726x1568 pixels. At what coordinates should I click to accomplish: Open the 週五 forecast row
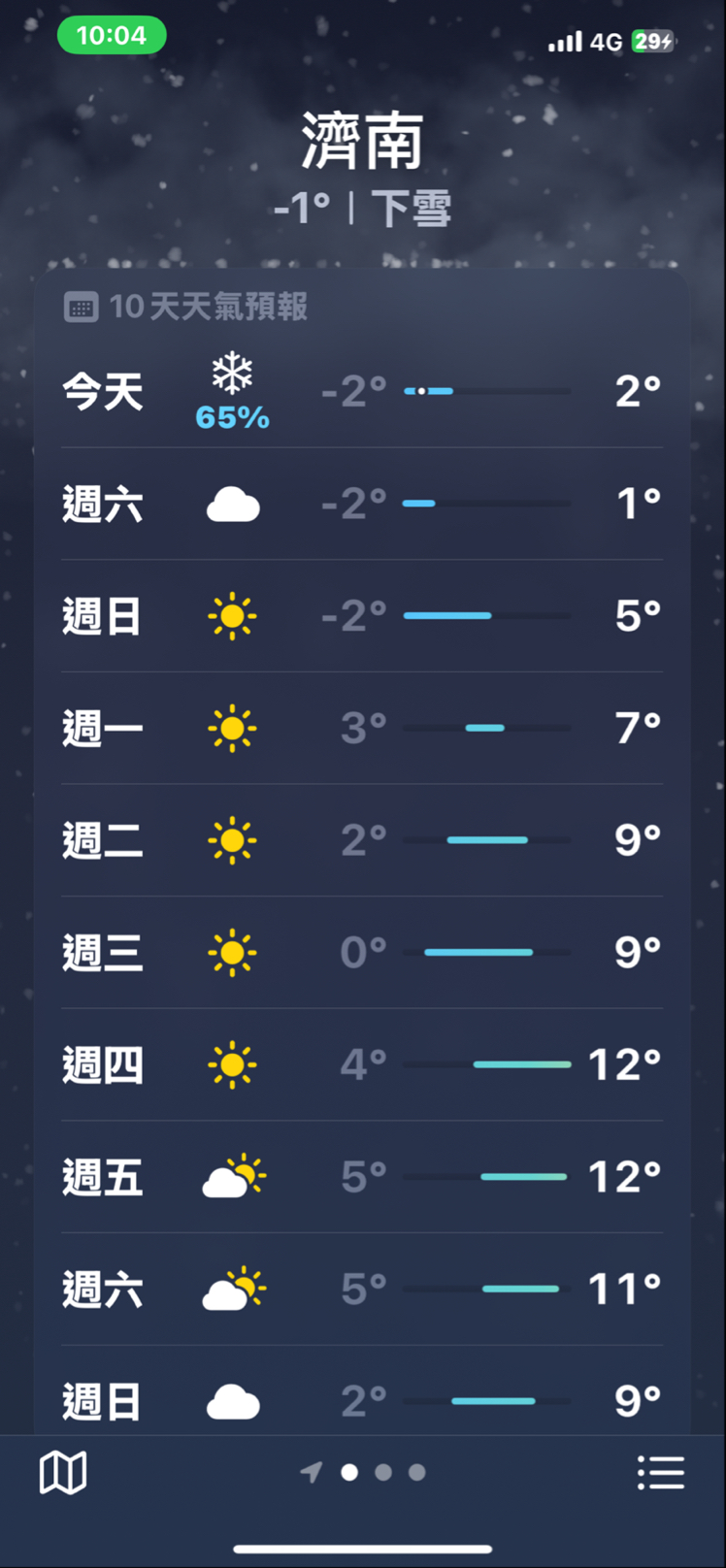(361, 1177)
